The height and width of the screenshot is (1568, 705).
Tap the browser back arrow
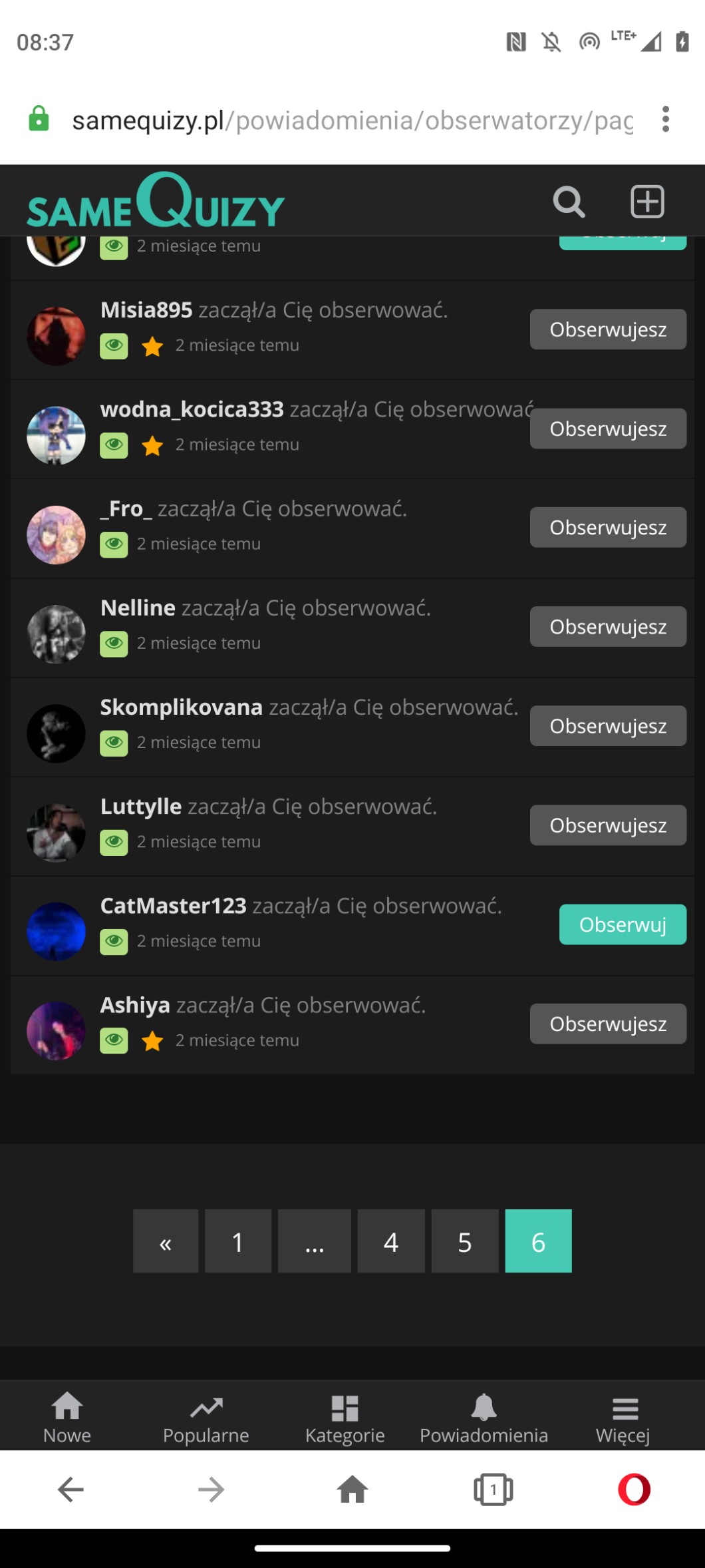click(x=70, y=1489)
